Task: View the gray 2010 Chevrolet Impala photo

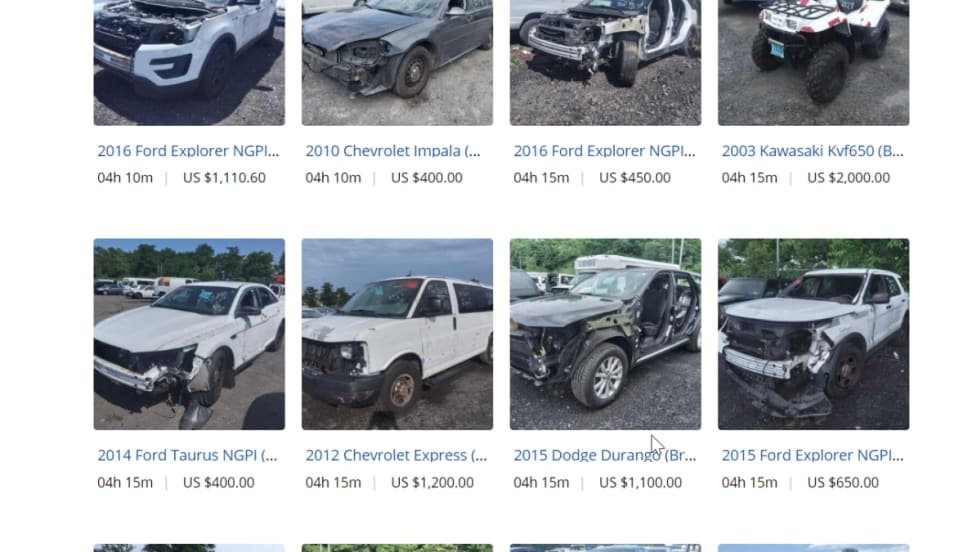Action: (397, 62)
